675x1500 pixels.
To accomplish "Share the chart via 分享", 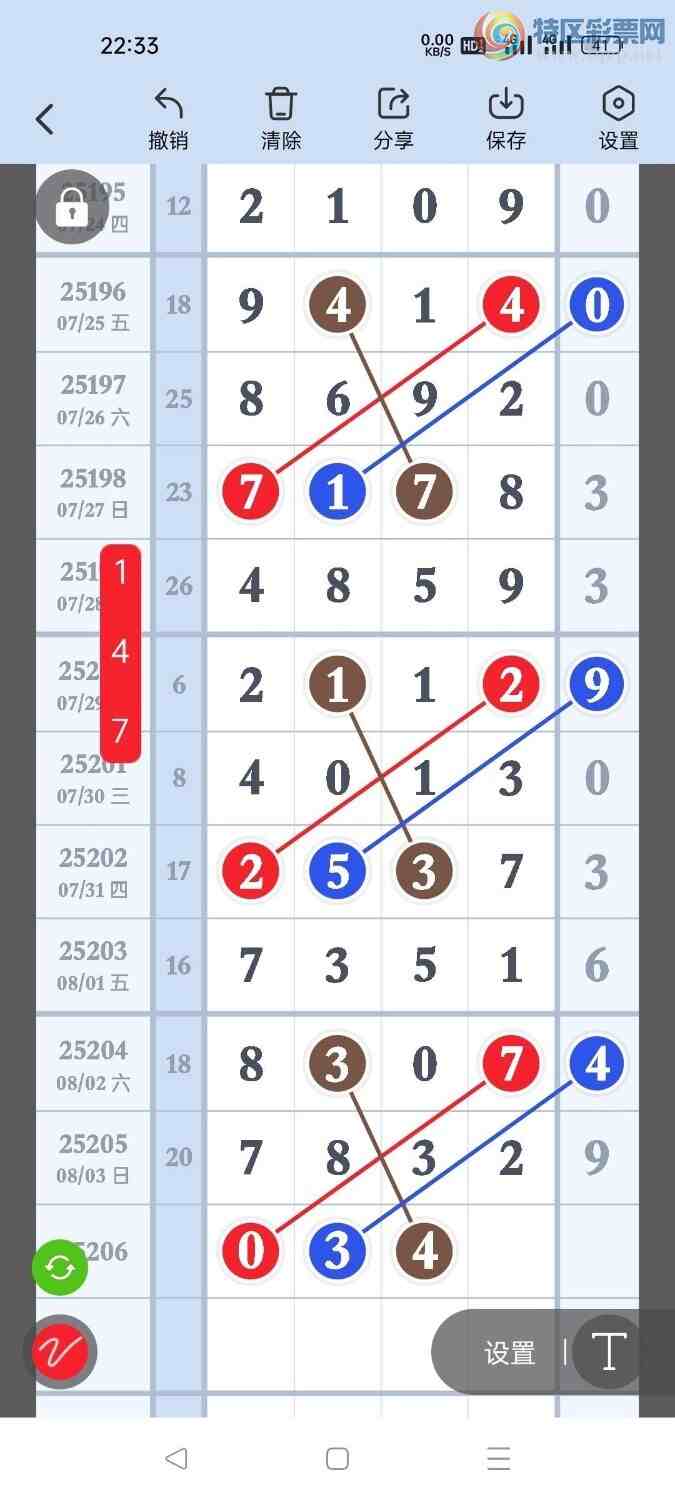I will click(393, 119).
